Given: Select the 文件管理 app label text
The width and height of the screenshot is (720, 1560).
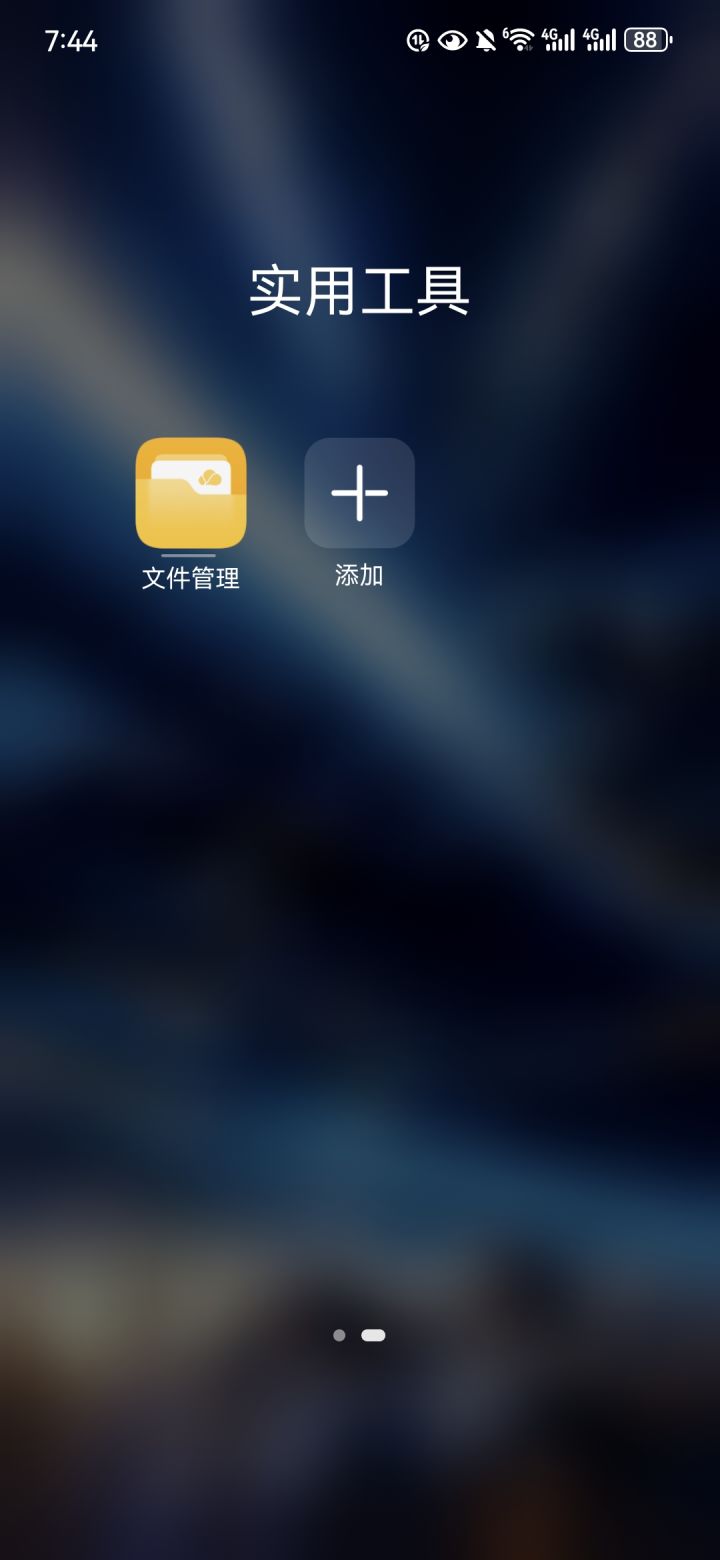Looking at the screenshot, I should tap(191, 575).
